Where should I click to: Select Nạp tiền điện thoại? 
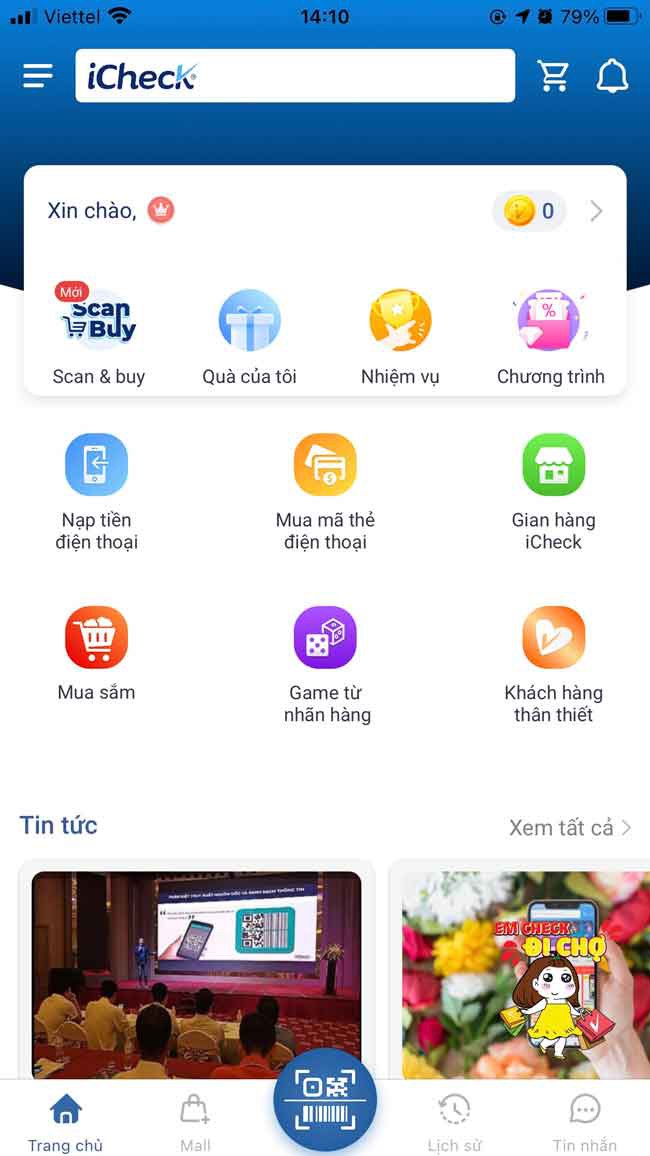click(x=96, y=490)
